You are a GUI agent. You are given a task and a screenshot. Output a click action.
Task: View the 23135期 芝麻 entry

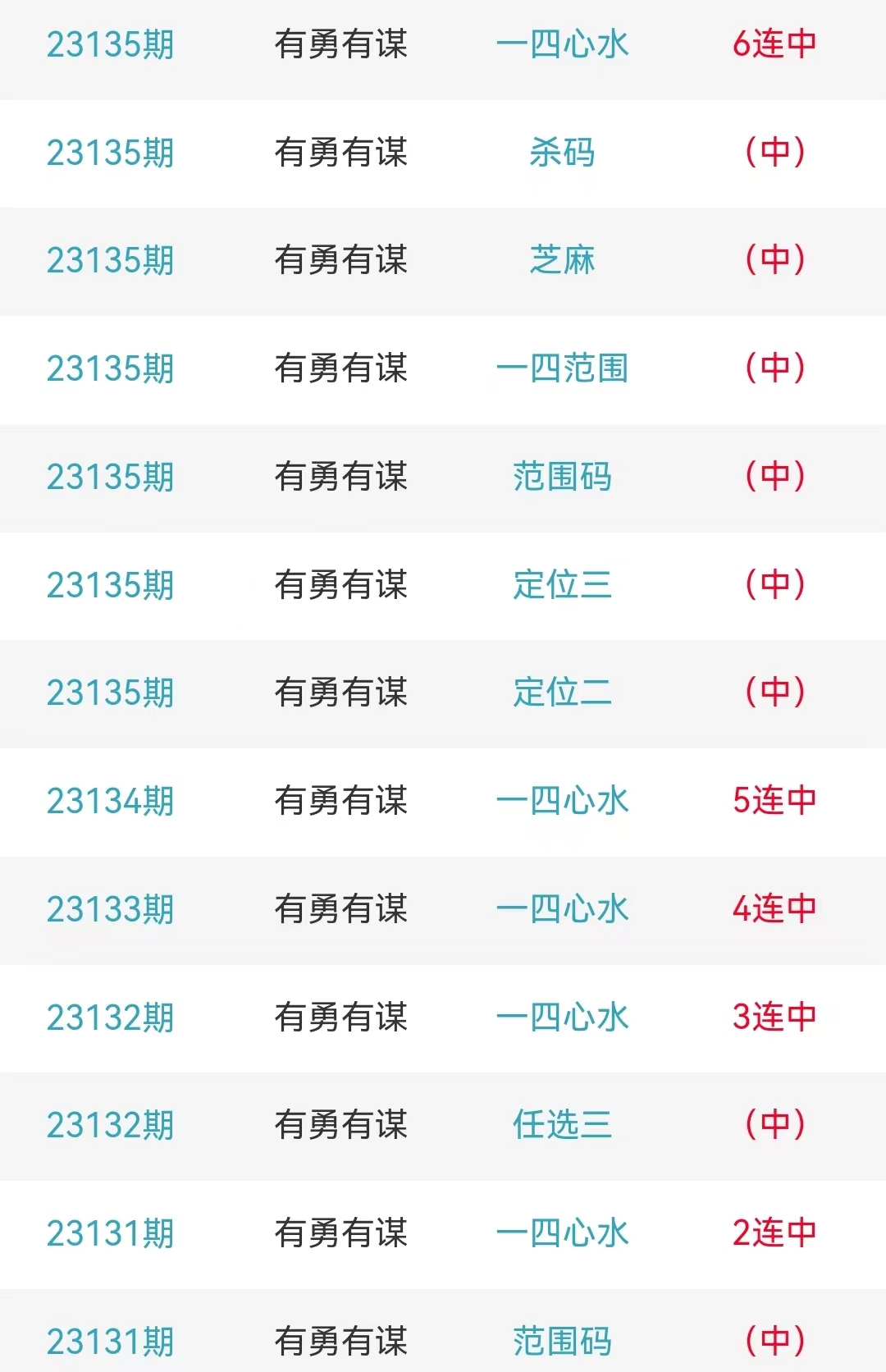(x=562, y=261)
